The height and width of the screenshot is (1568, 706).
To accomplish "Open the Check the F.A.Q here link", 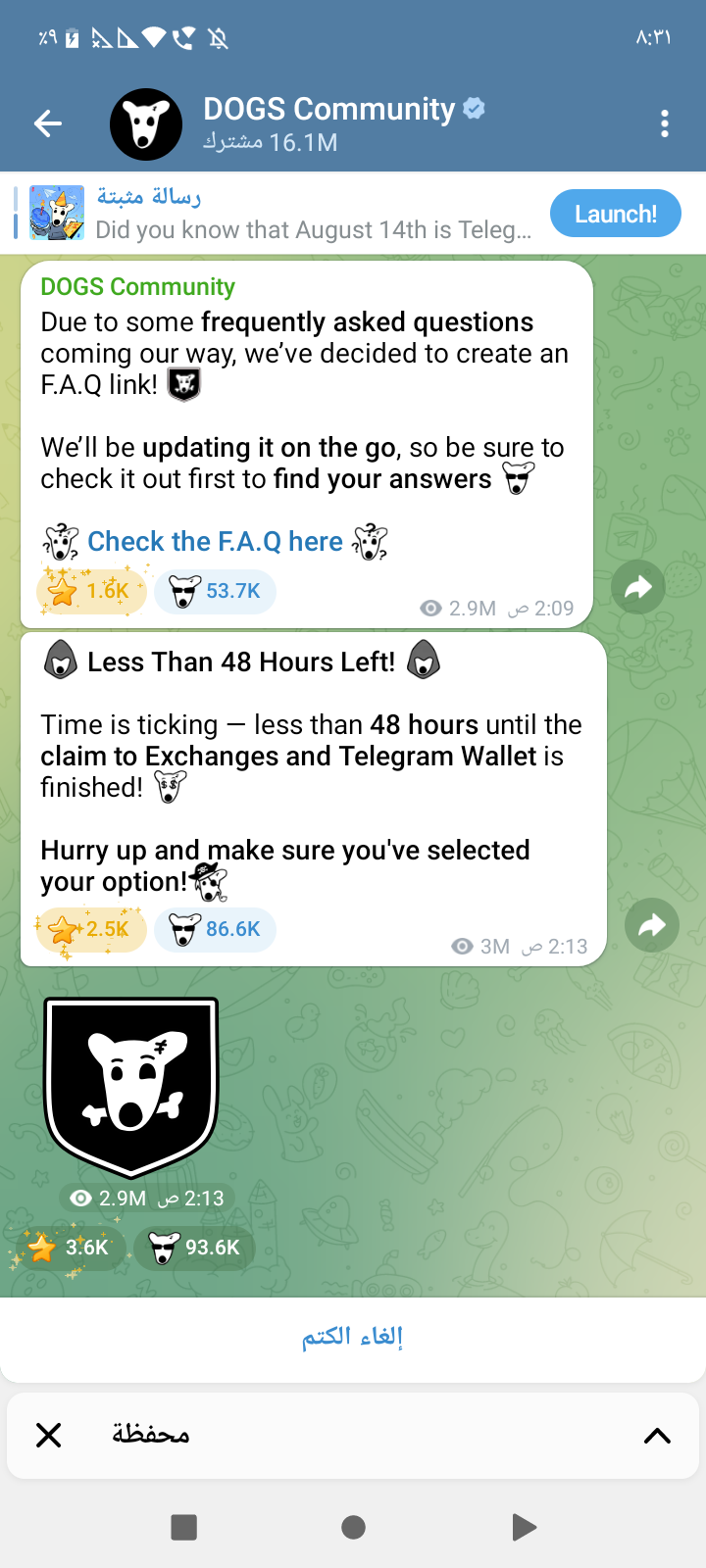I will (216, 541).
